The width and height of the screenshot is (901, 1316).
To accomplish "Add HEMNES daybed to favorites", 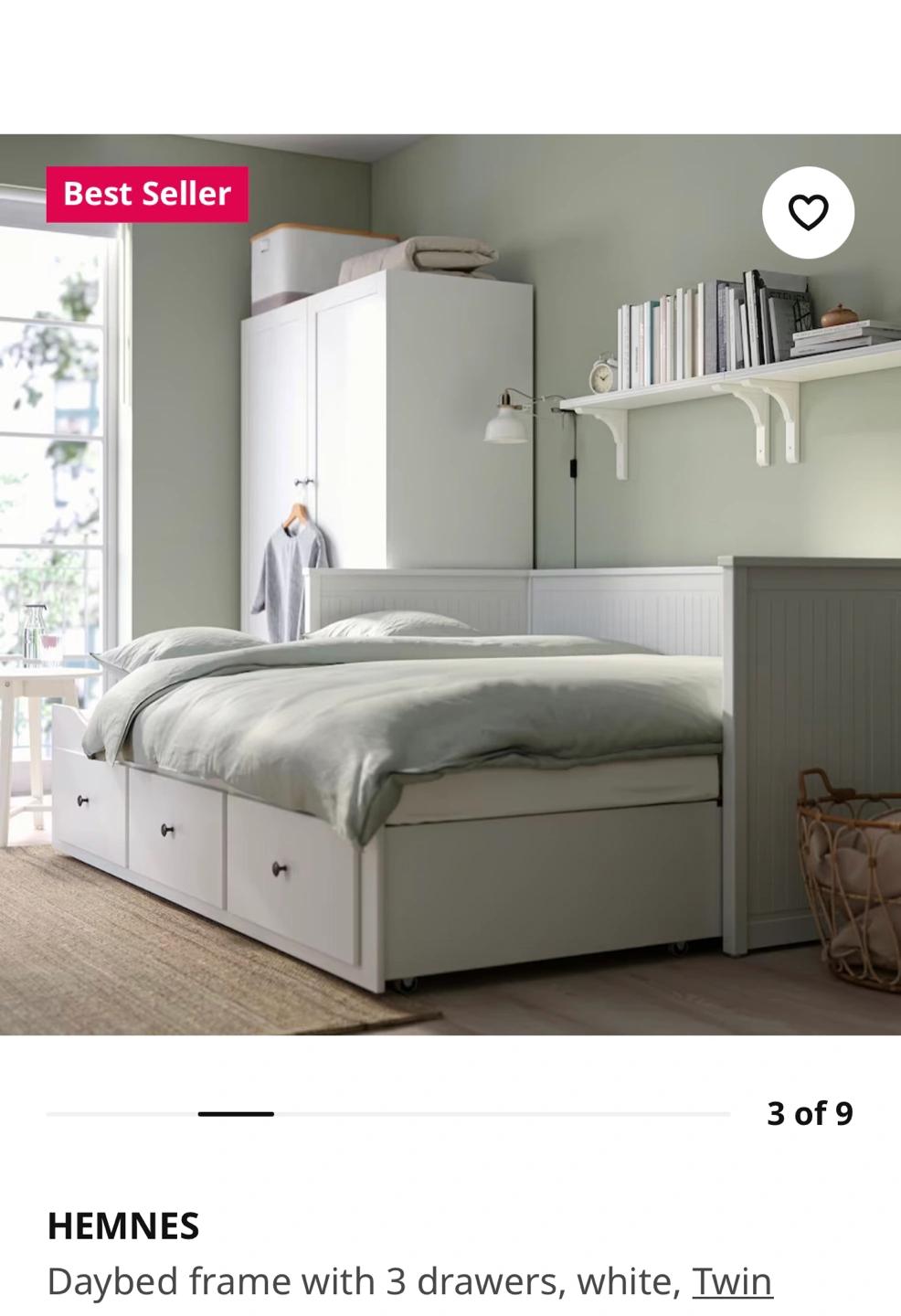I will click(x=808, y=213).
